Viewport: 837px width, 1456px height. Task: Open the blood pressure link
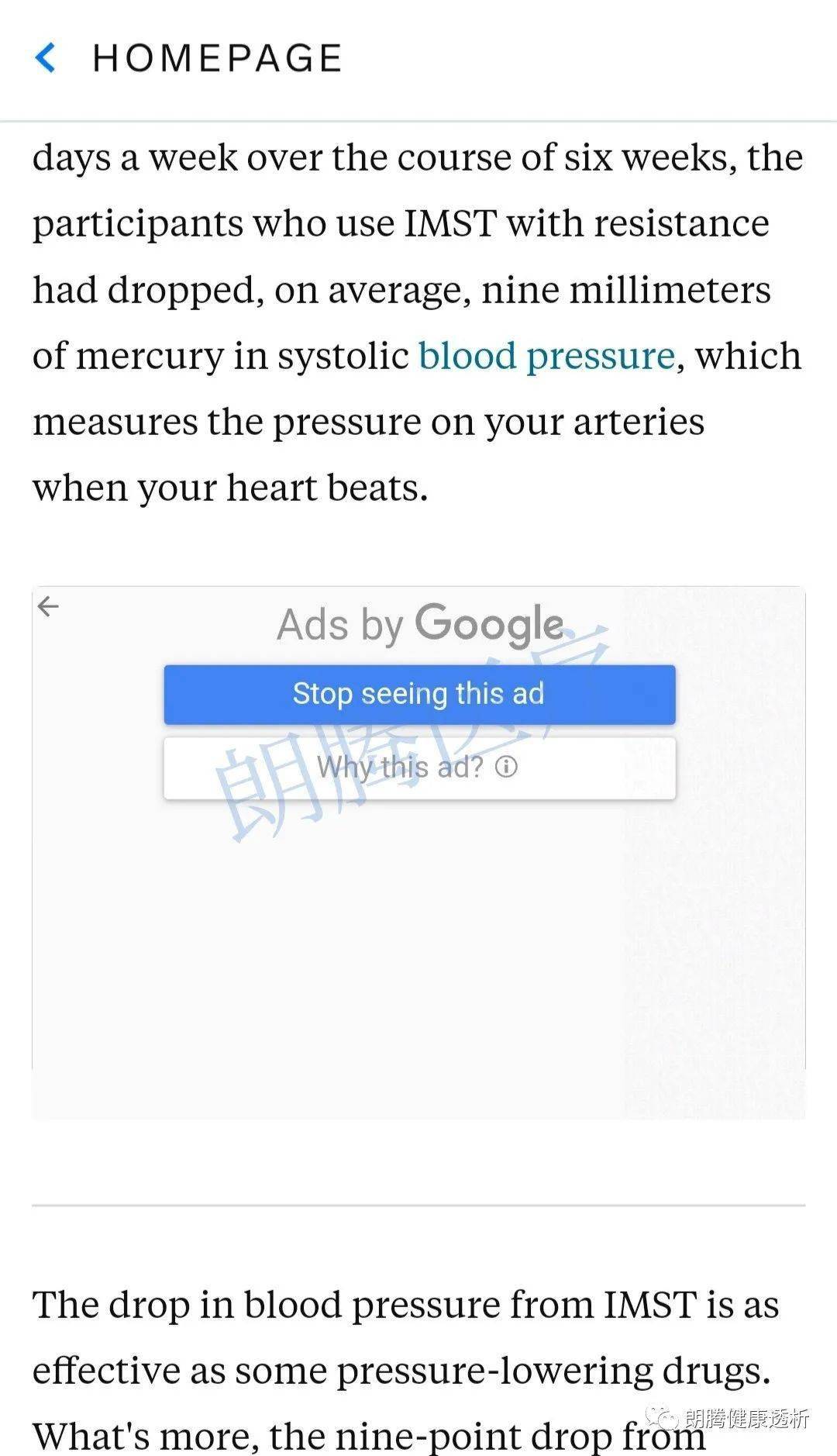pos(546,357)
